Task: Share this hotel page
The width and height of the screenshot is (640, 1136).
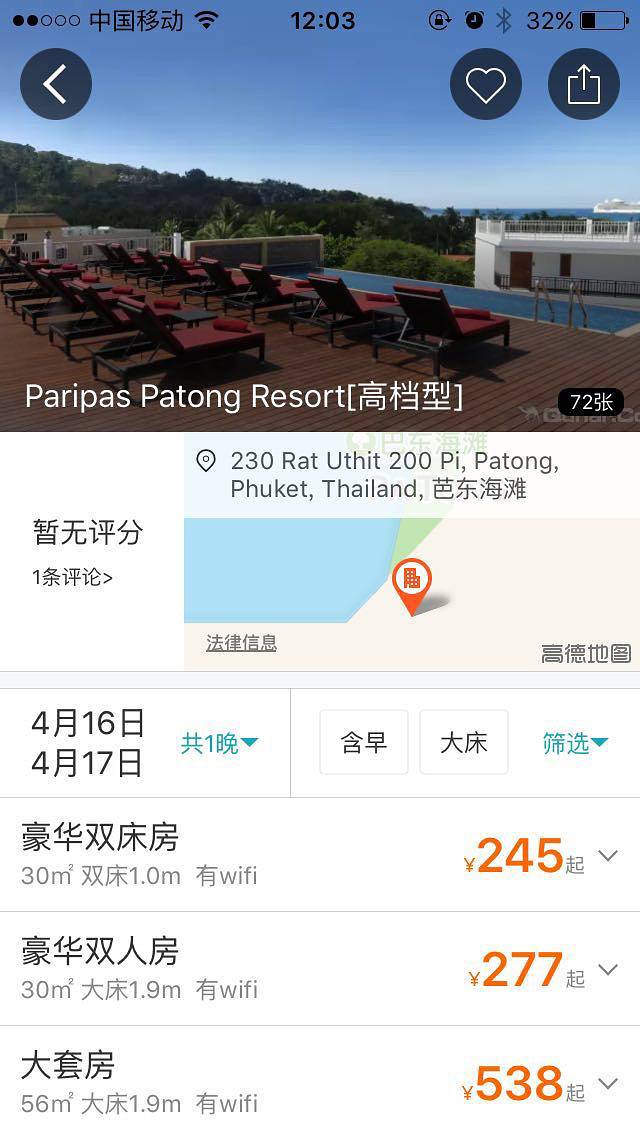Action: [583, 84]
